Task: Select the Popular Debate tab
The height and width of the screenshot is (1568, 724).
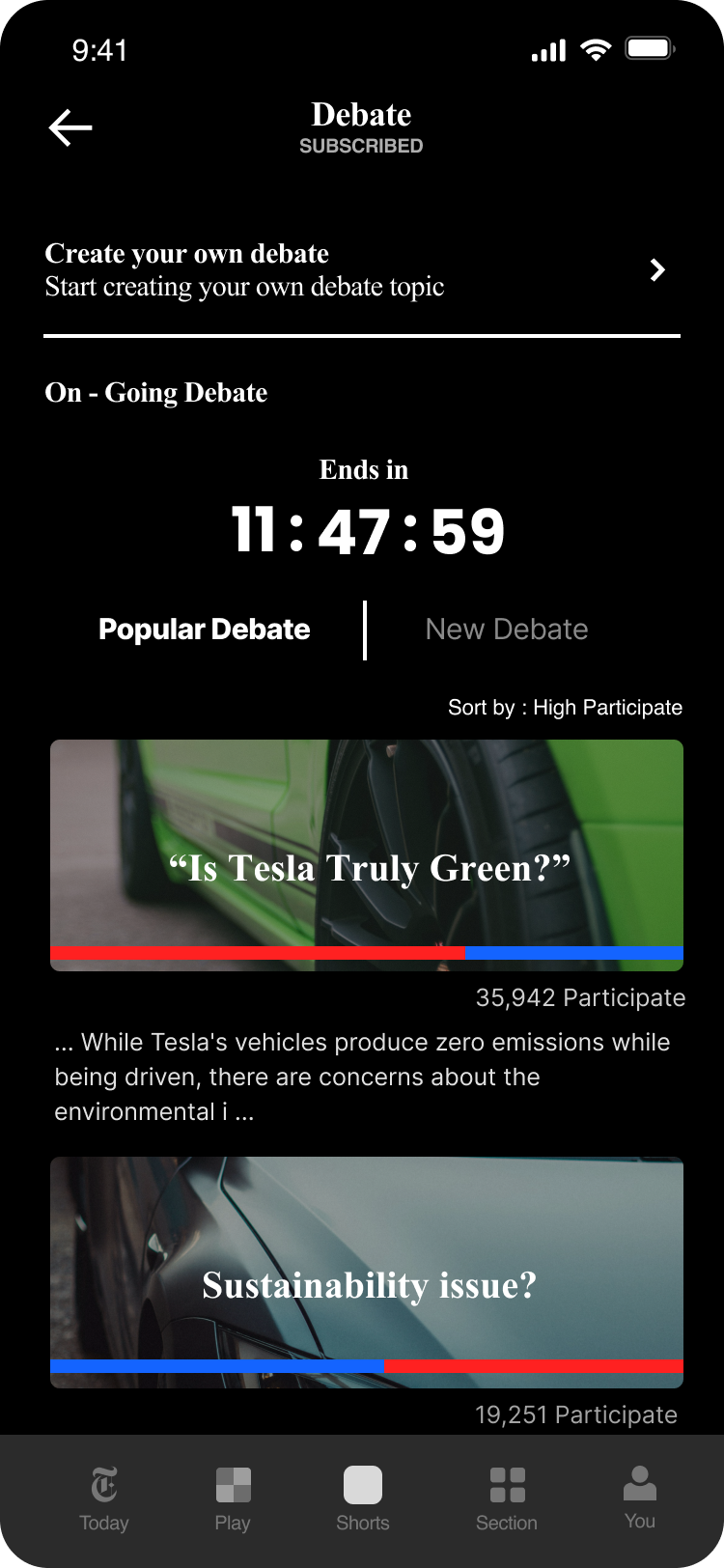Action: tap(205, 630)
